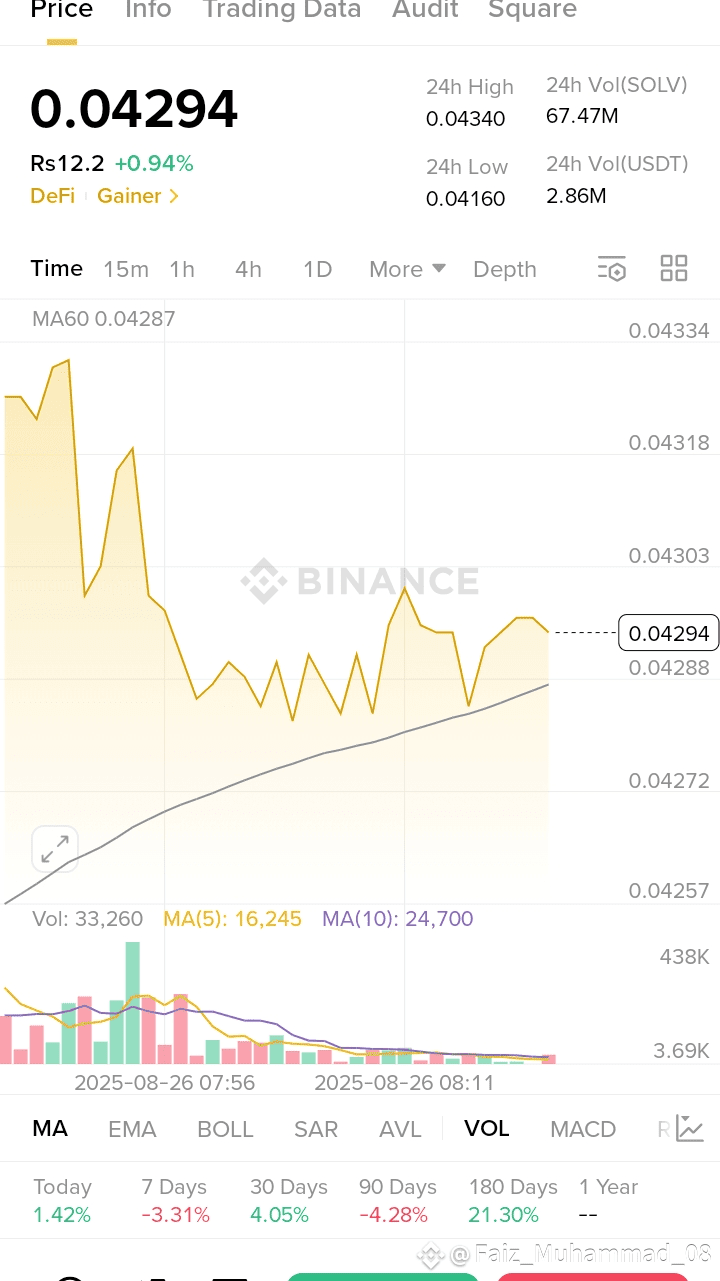The height and width of the screenshot is (1281, 720).
Task: Switch to the Info tab
Action: pyautogui.click(x=148, y=10)
